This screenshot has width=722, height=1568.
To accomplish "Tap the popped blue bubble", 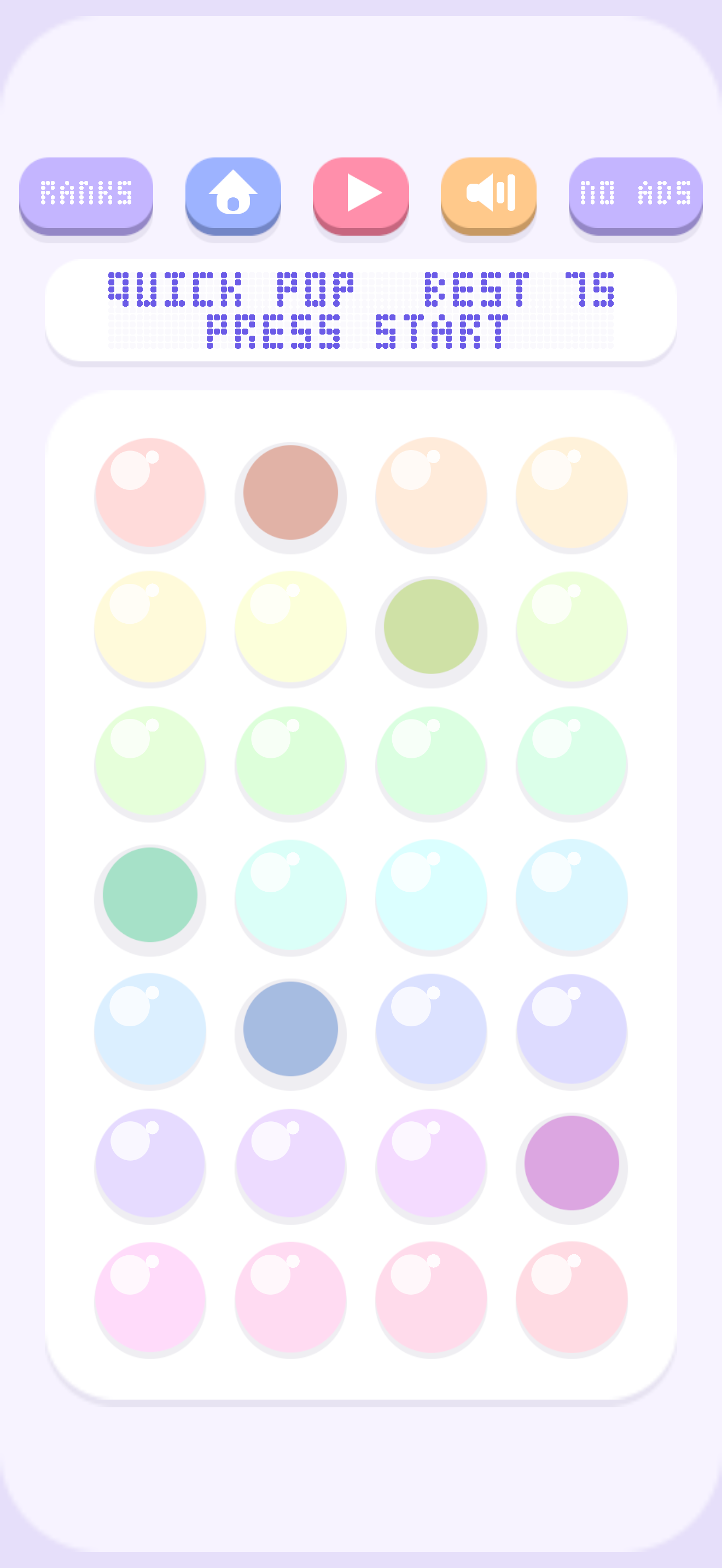I will click(290, 1029).
